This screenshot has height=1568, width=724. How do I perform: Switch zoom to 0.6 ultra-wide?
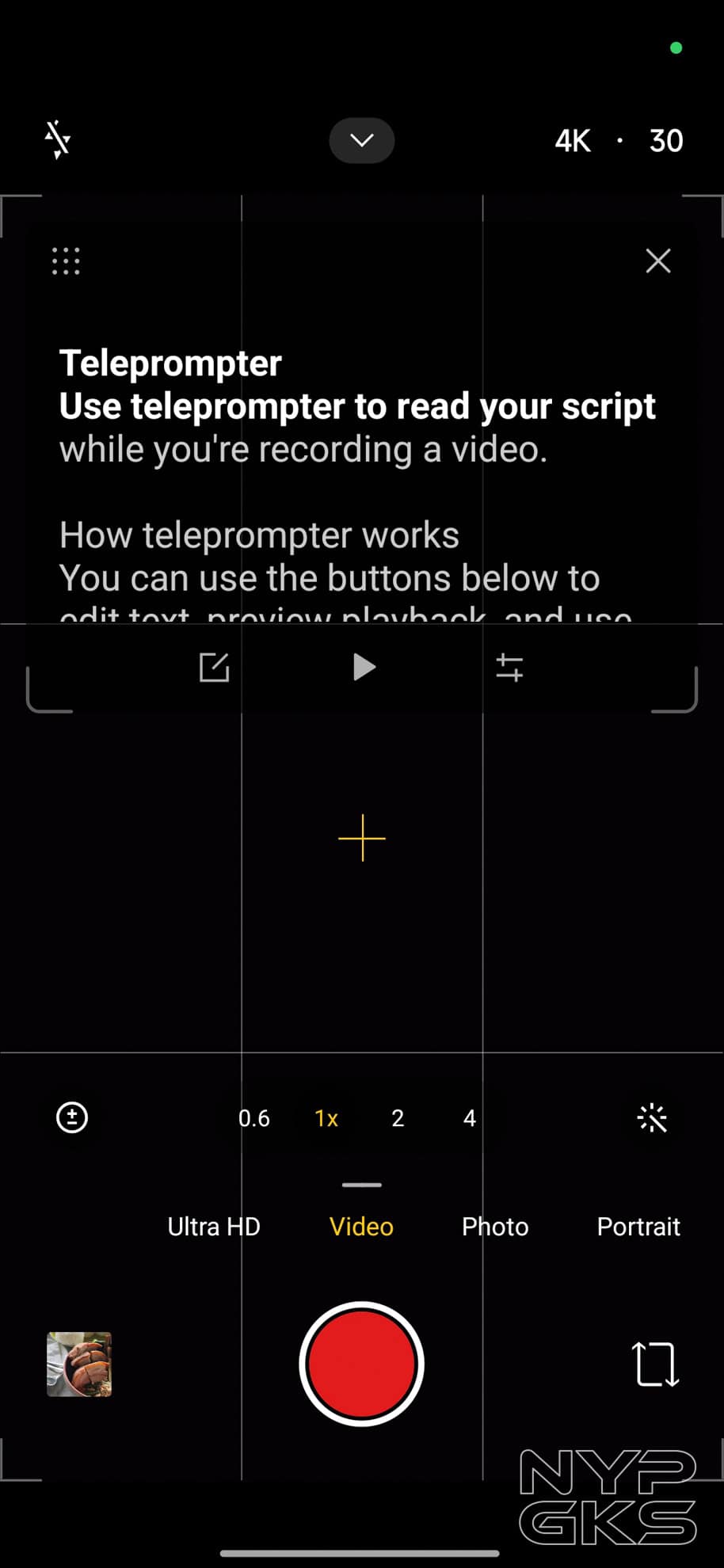(x=253, y=1117)
